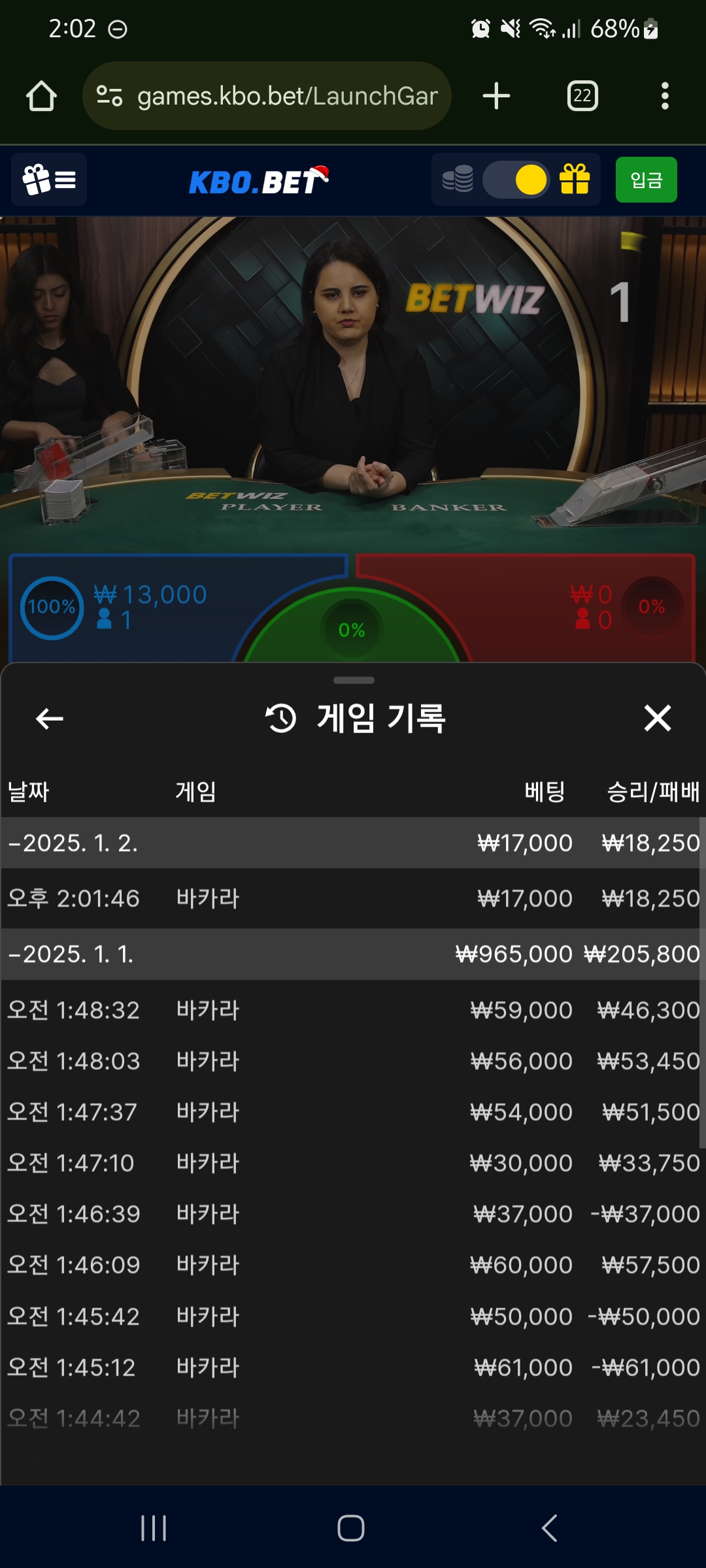Collapse the 2025. 1. 1. date group
The image size is (706, 1568).
coord(72,954)
